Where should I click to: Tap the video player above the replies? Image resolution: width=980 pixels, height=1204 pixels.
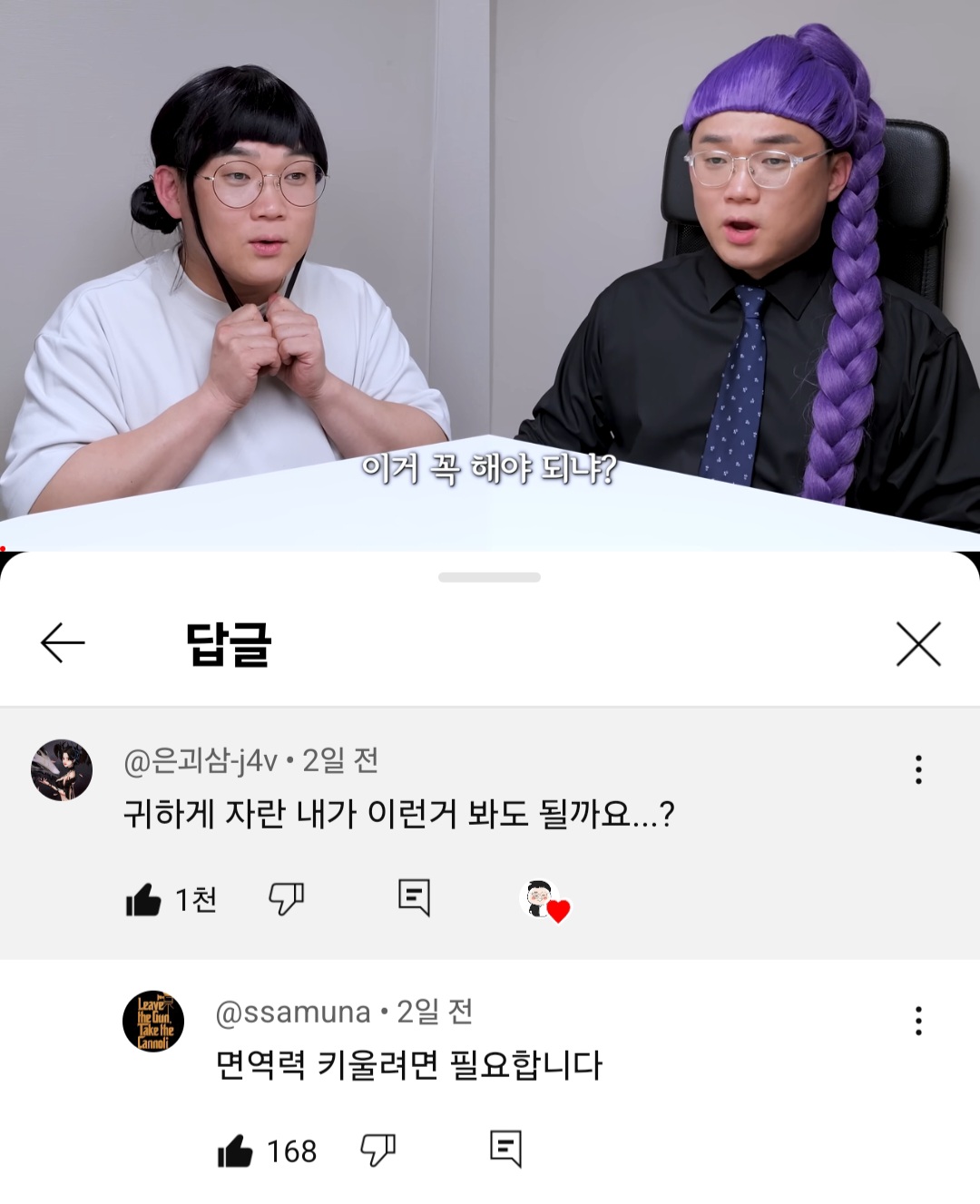pyautogui.click(x=490, y=272)
